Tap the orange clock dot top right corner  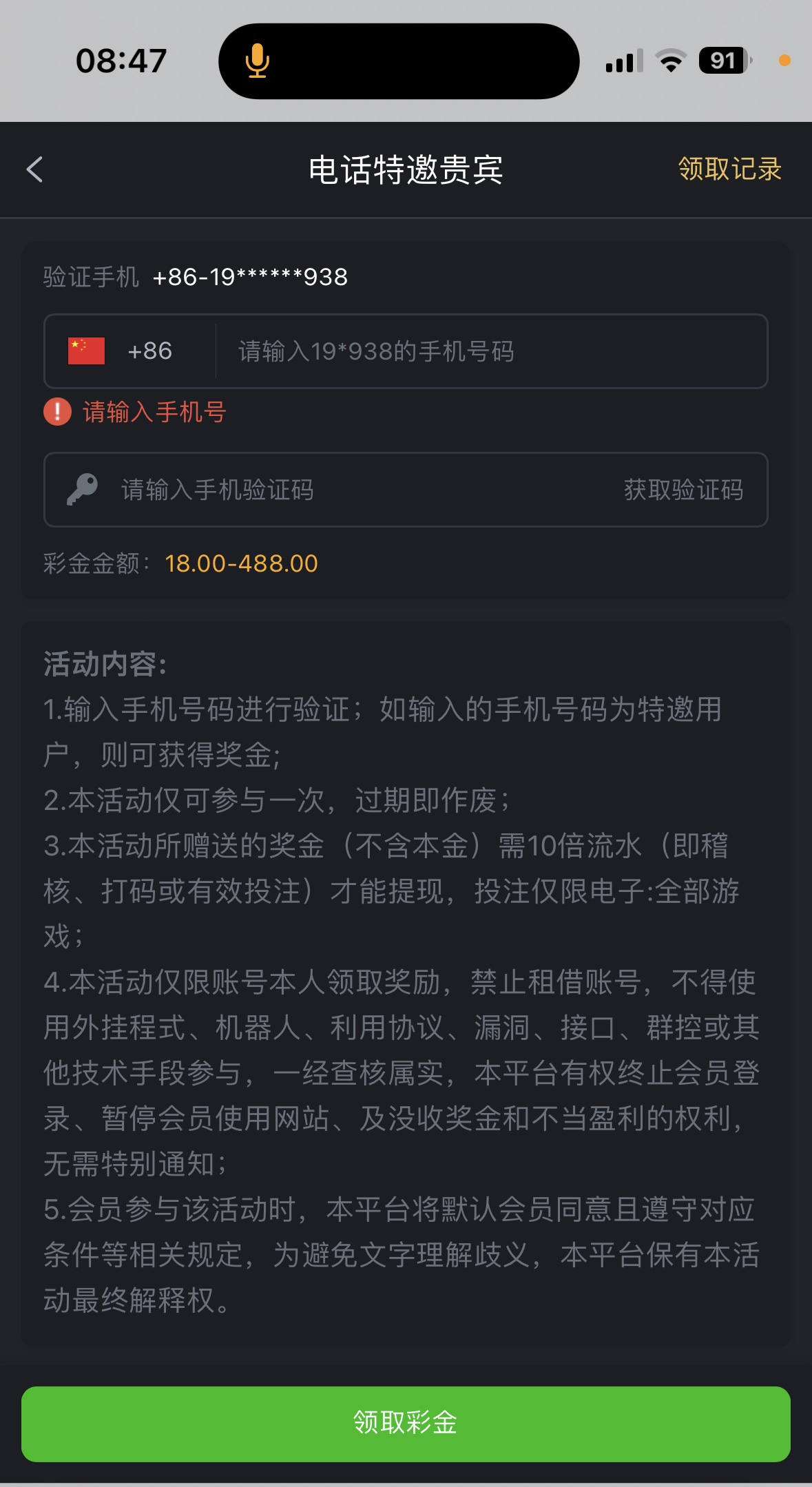coord(784,62)
